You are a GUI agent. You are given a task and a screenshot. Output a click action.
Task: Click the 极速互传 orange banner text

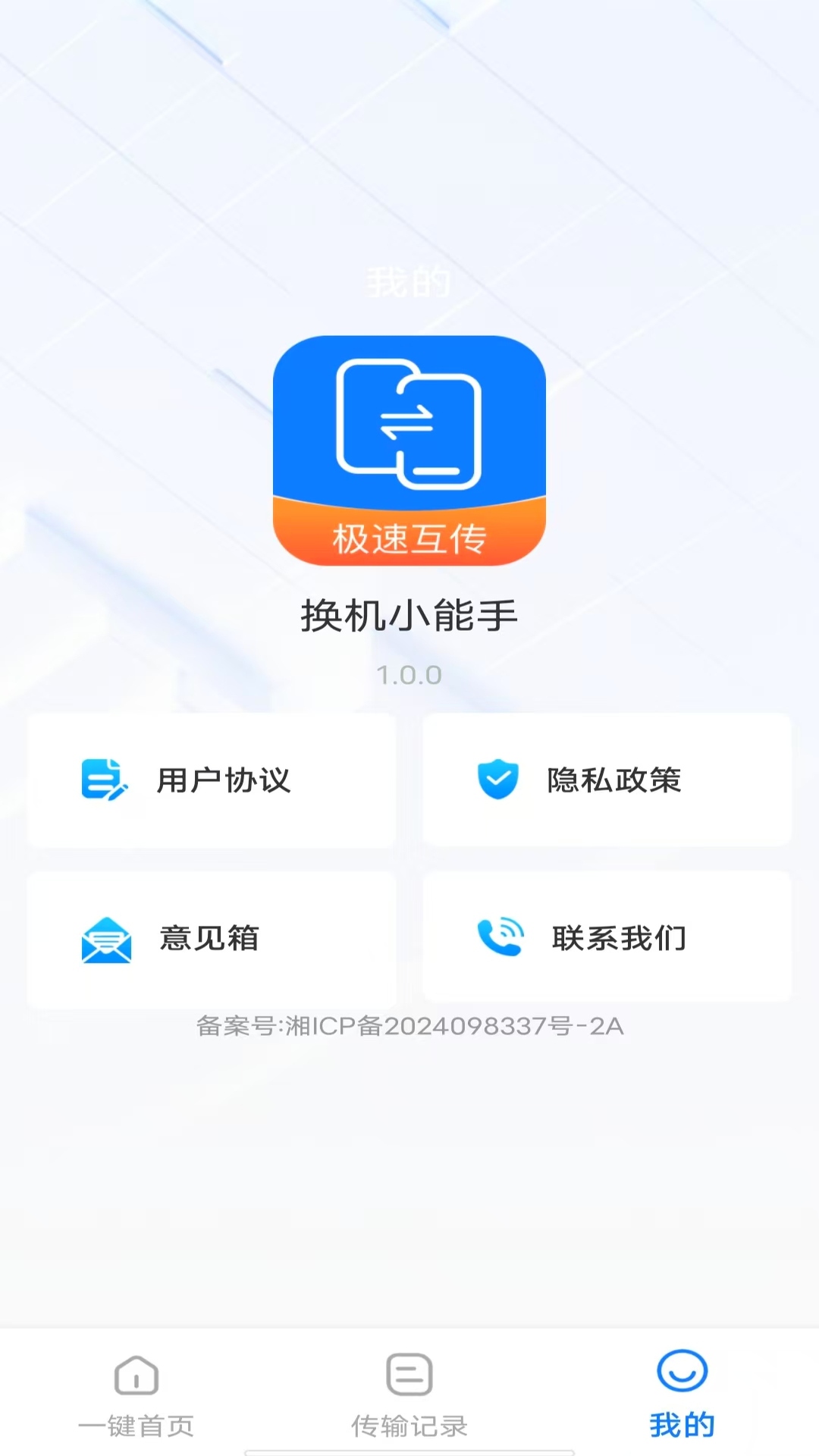click(x=409, y=538)
